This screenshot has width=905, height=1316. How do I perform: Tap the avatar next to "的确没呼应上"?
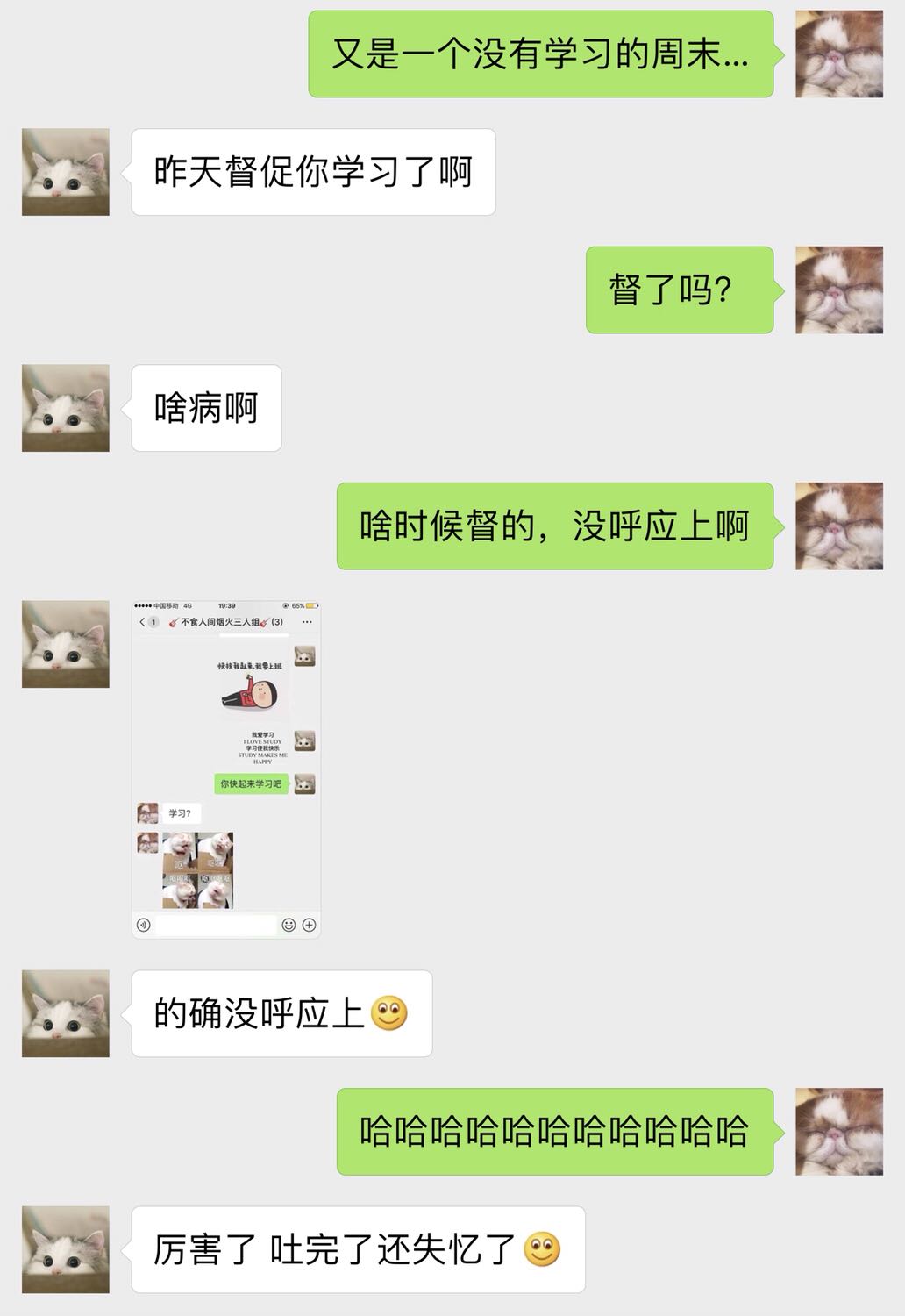(66, 1013)
